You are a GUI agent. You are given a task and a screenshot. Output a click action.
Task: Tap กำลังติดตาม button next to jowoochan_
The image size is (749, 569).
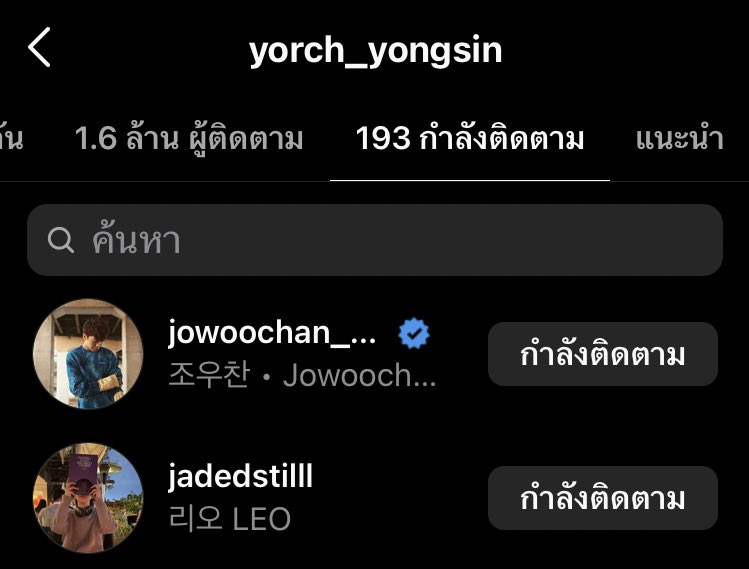602,354
